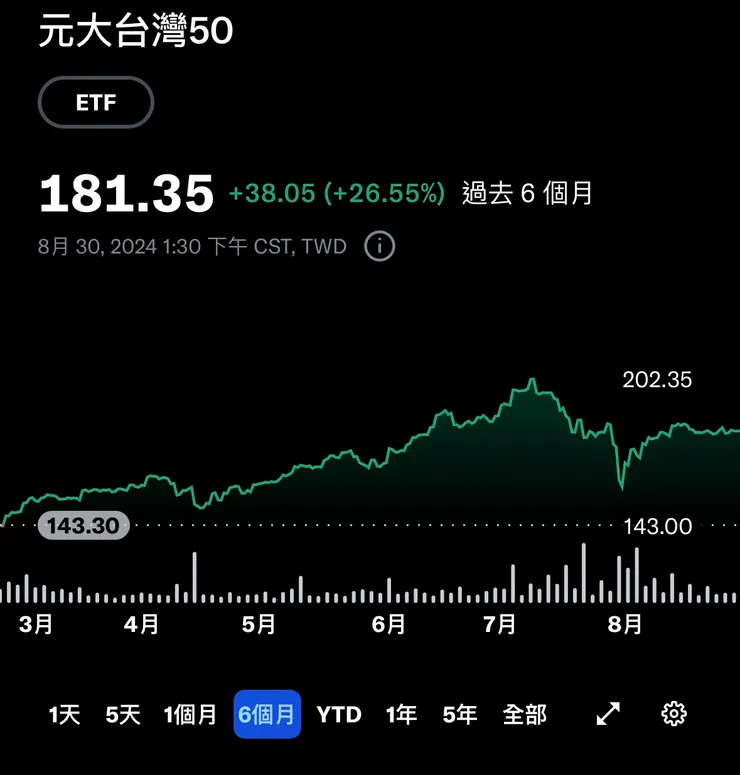Image resolution: width=740 pixels, height=775 pixels.
Task: Tap the ETF chip
Action: click(x=96, y=102)
